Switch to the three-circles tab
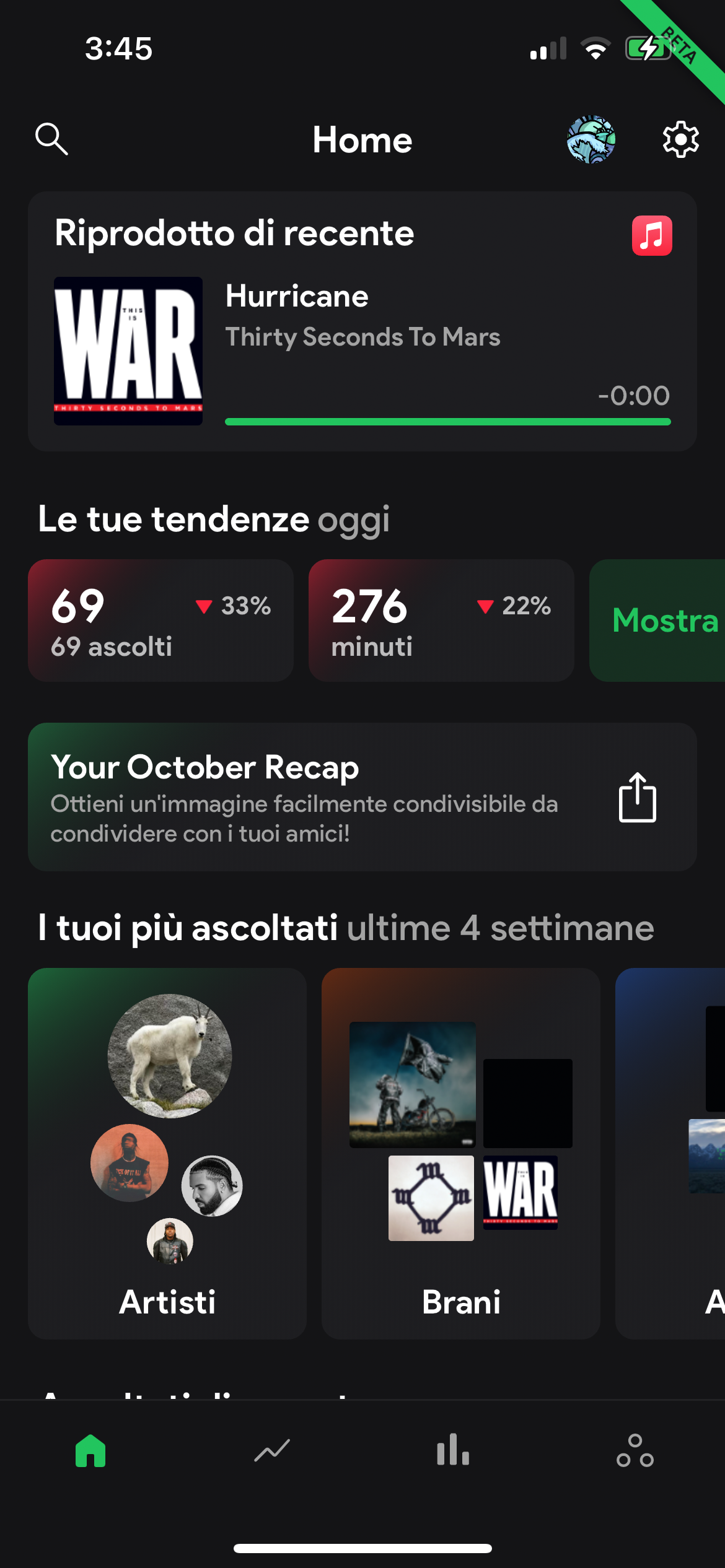This screenshot has width=725, height=1568. [x=635, y=1451]
